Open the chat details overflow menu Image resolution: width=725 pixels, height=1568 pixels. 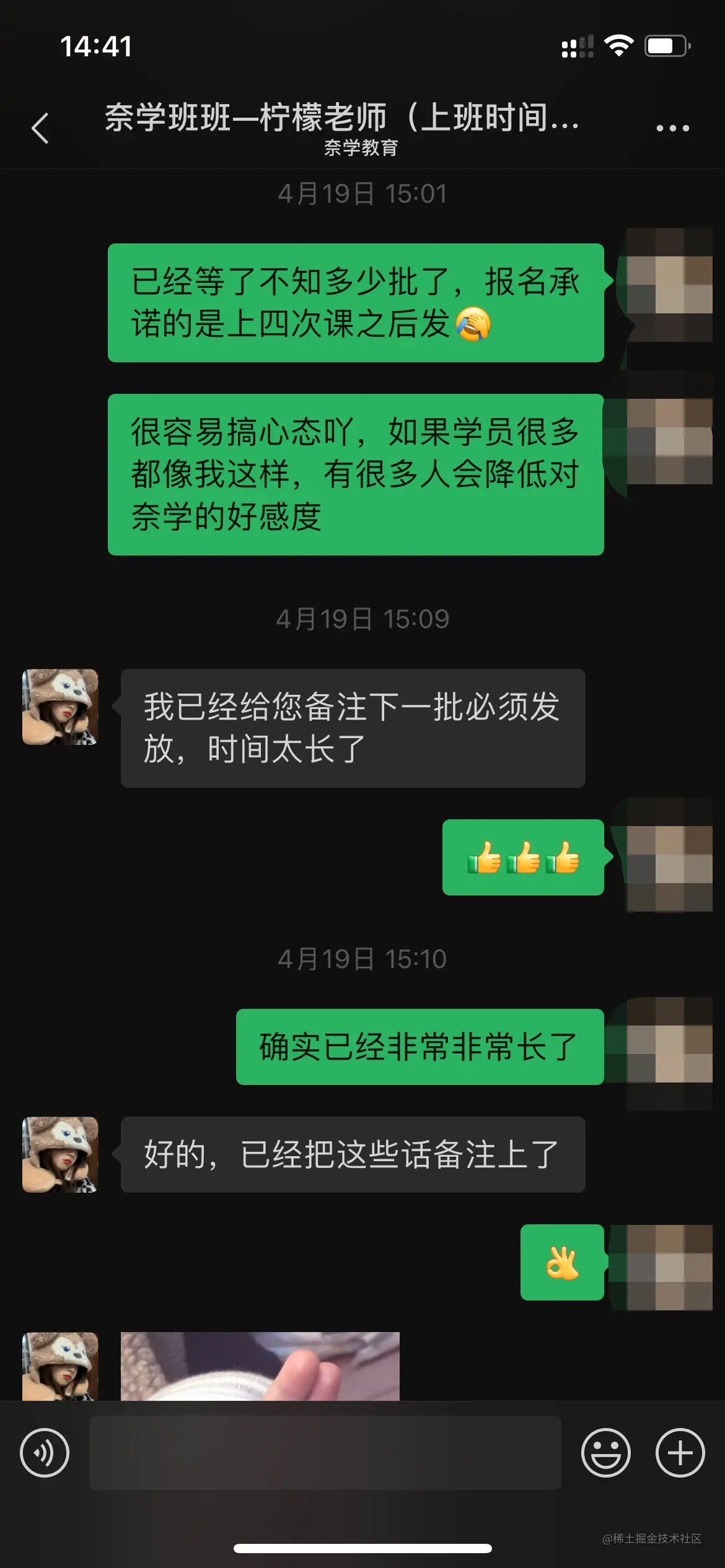[x=672, y=128]
